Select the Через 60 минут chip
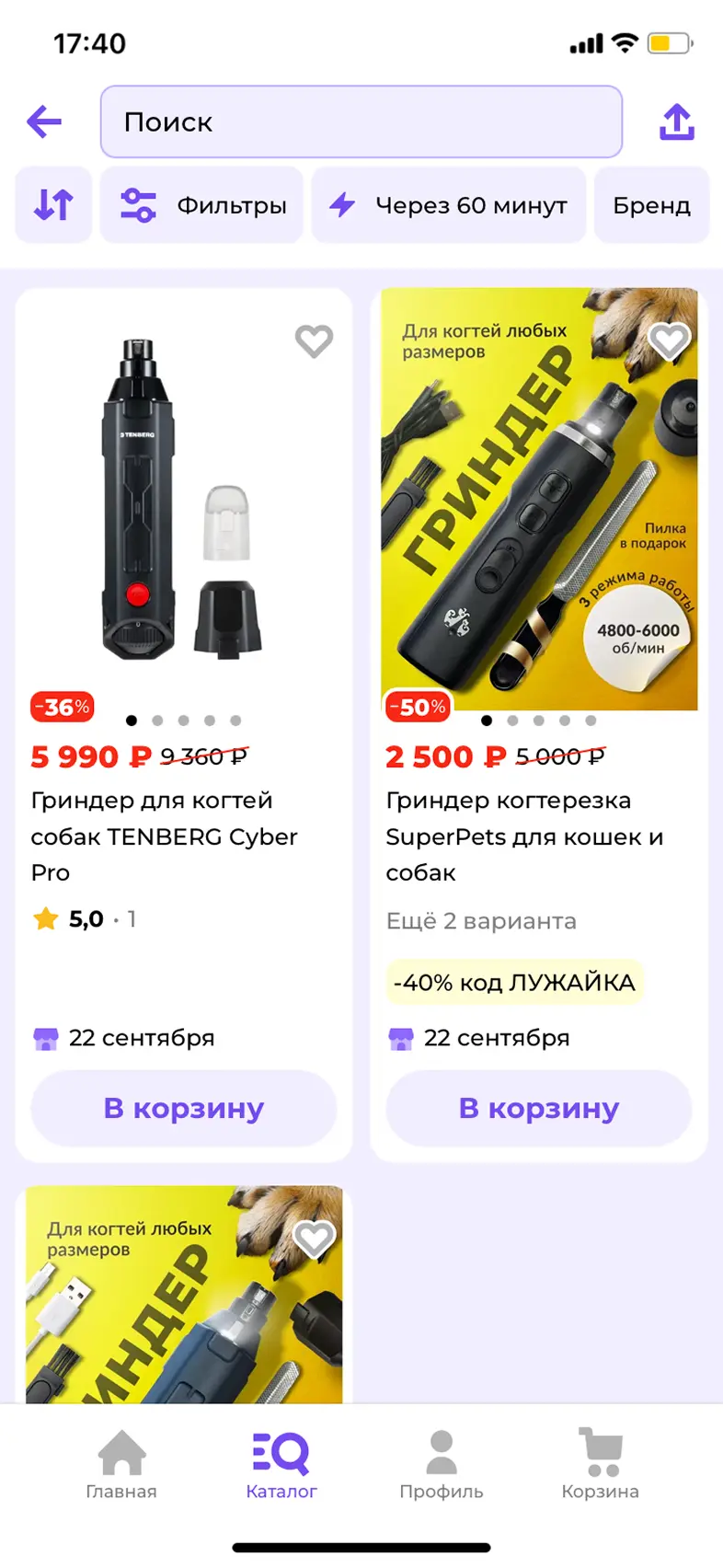This screenshot has height=1568, width=723. click(449, 204)
